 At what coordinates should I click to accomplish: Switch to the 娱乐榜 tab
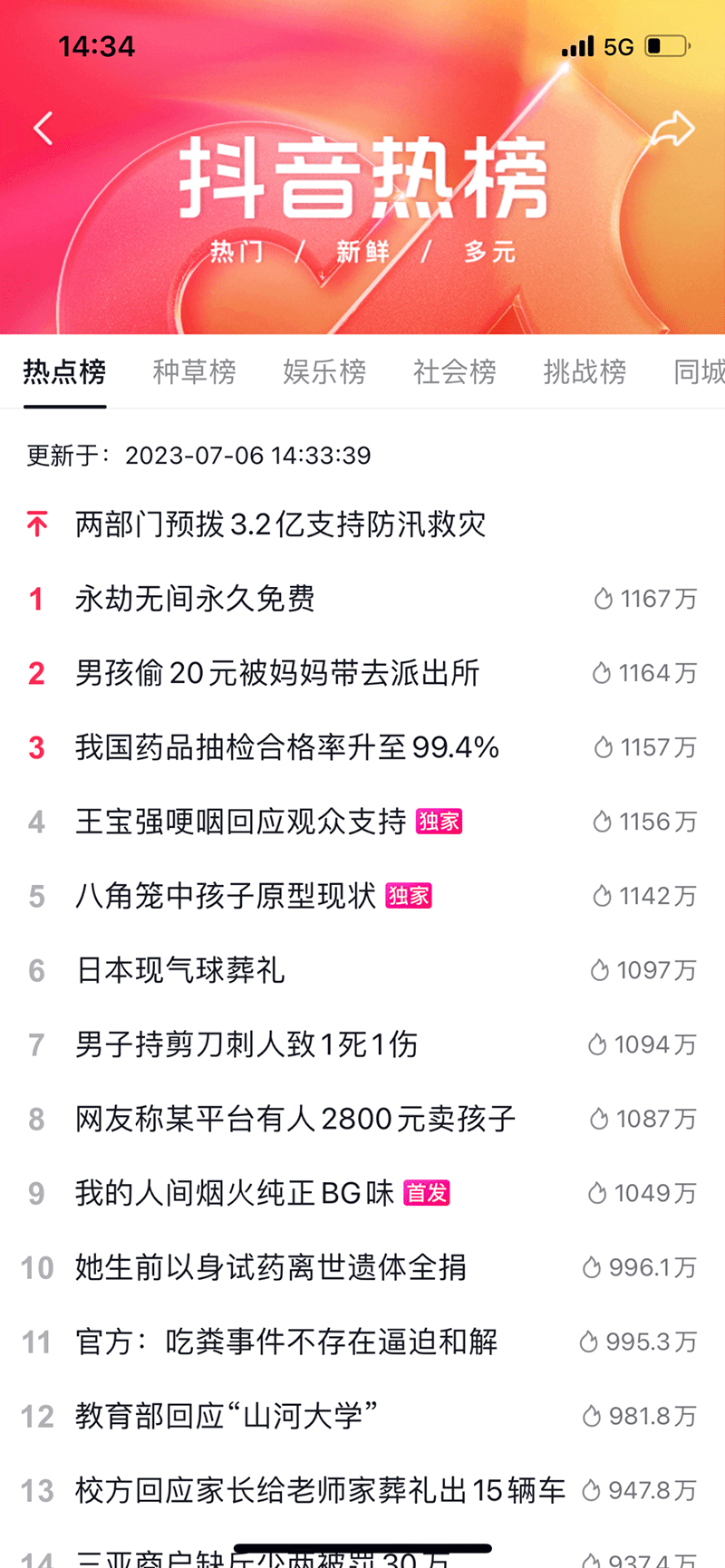[324, 371]
